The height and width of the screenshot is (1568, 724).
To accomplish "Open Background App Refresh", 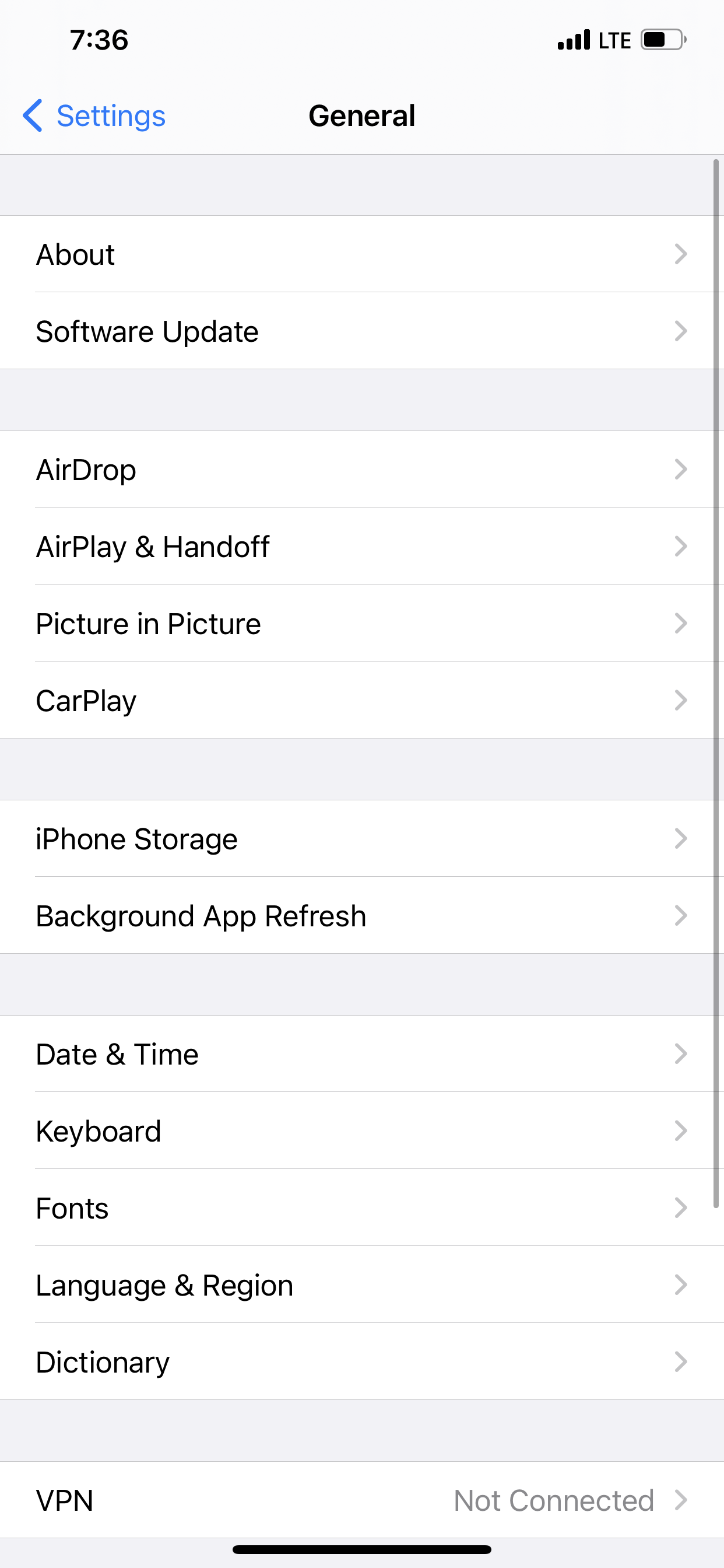I will pyautogui.click(x=362, y=915).
